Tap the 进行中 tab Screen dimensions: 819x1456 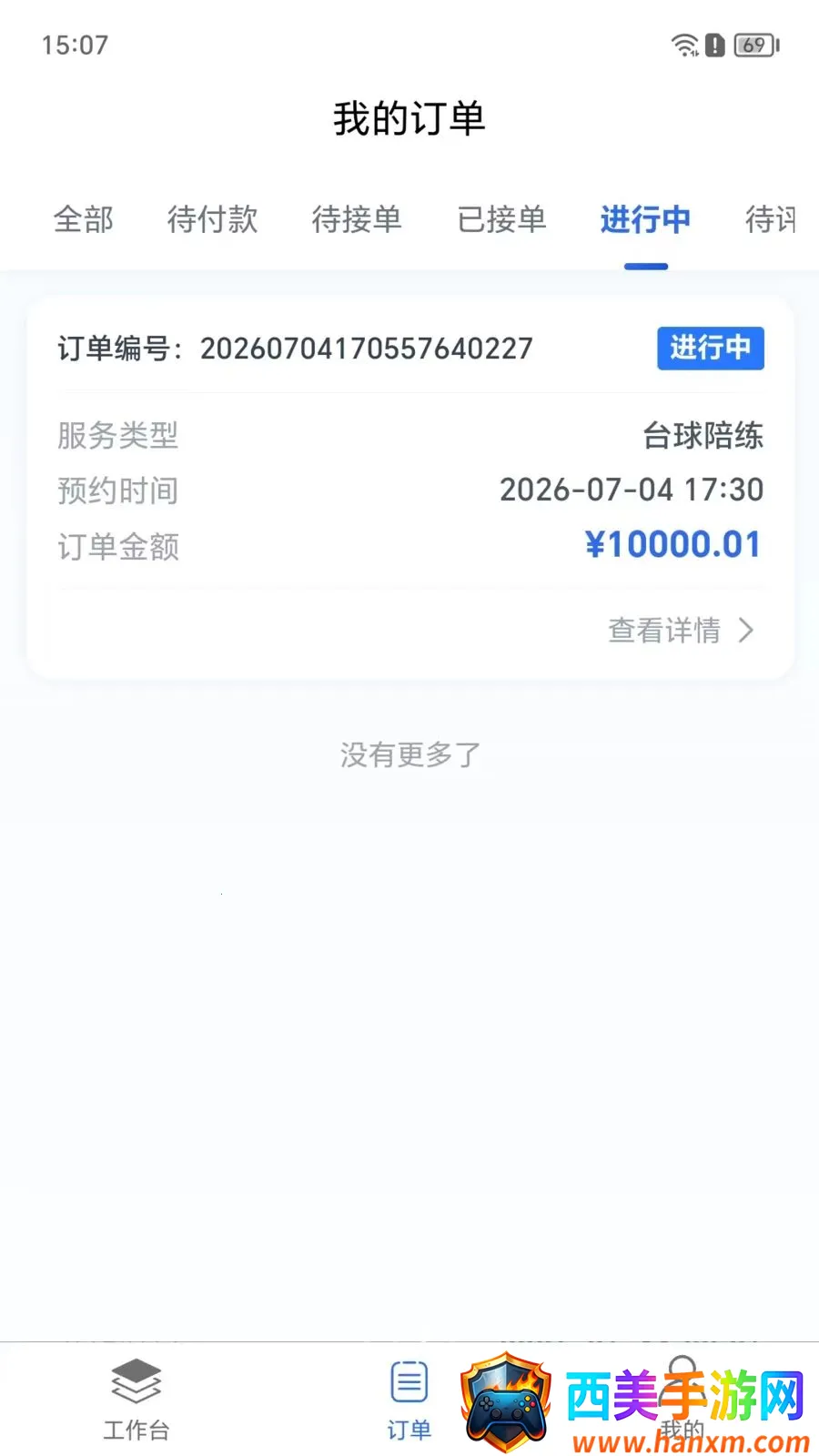pos(645,219)
